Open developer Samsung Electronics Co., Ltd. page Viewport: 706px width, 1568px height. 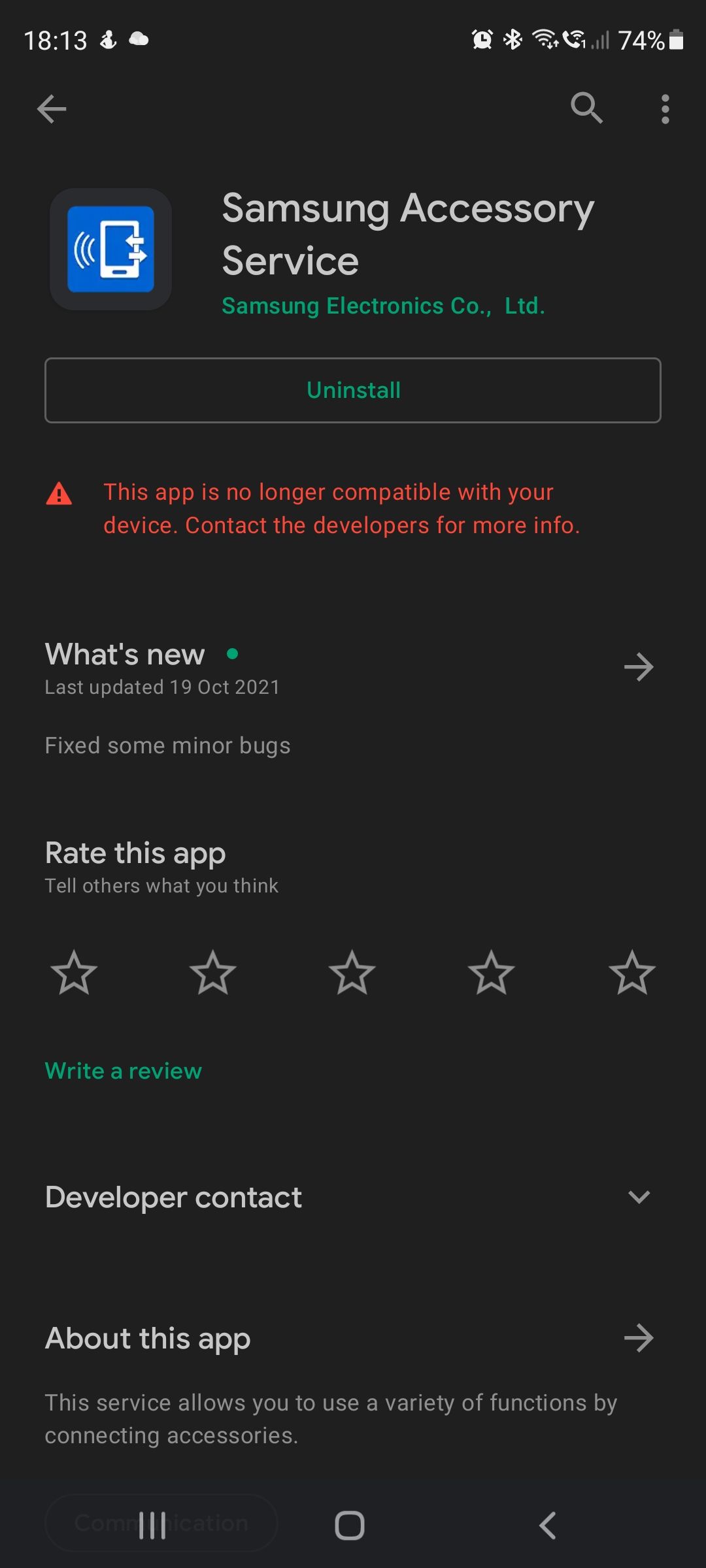383,306
